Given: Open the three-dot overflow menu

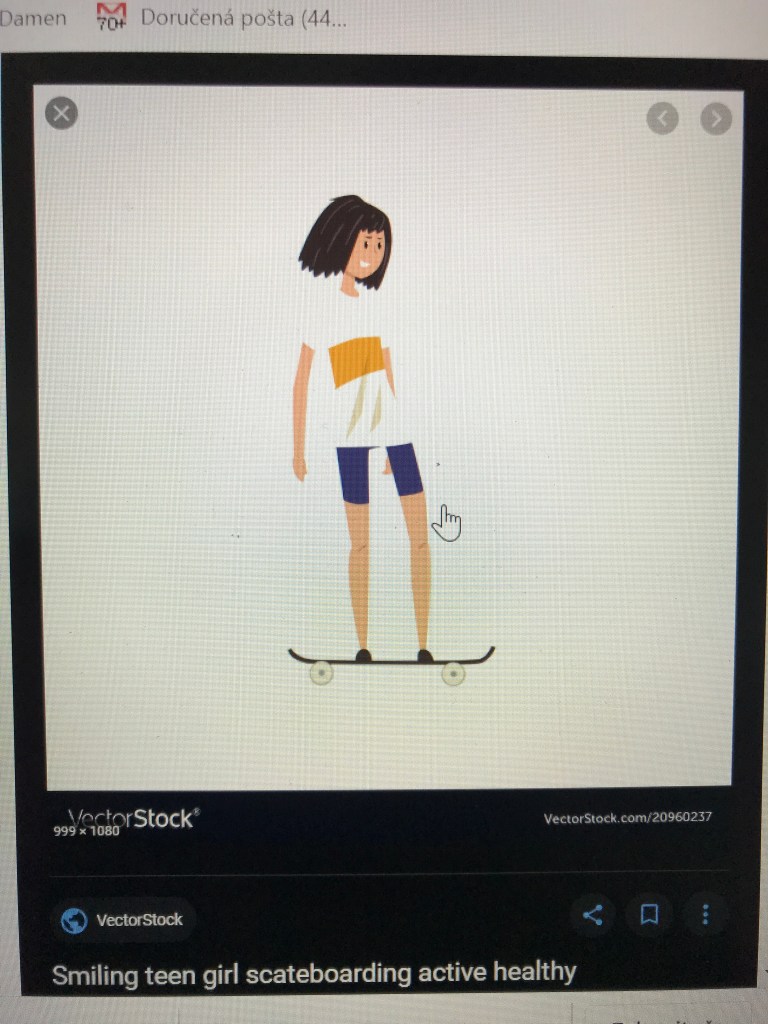Looking at the screenshot, I should 705,915.
